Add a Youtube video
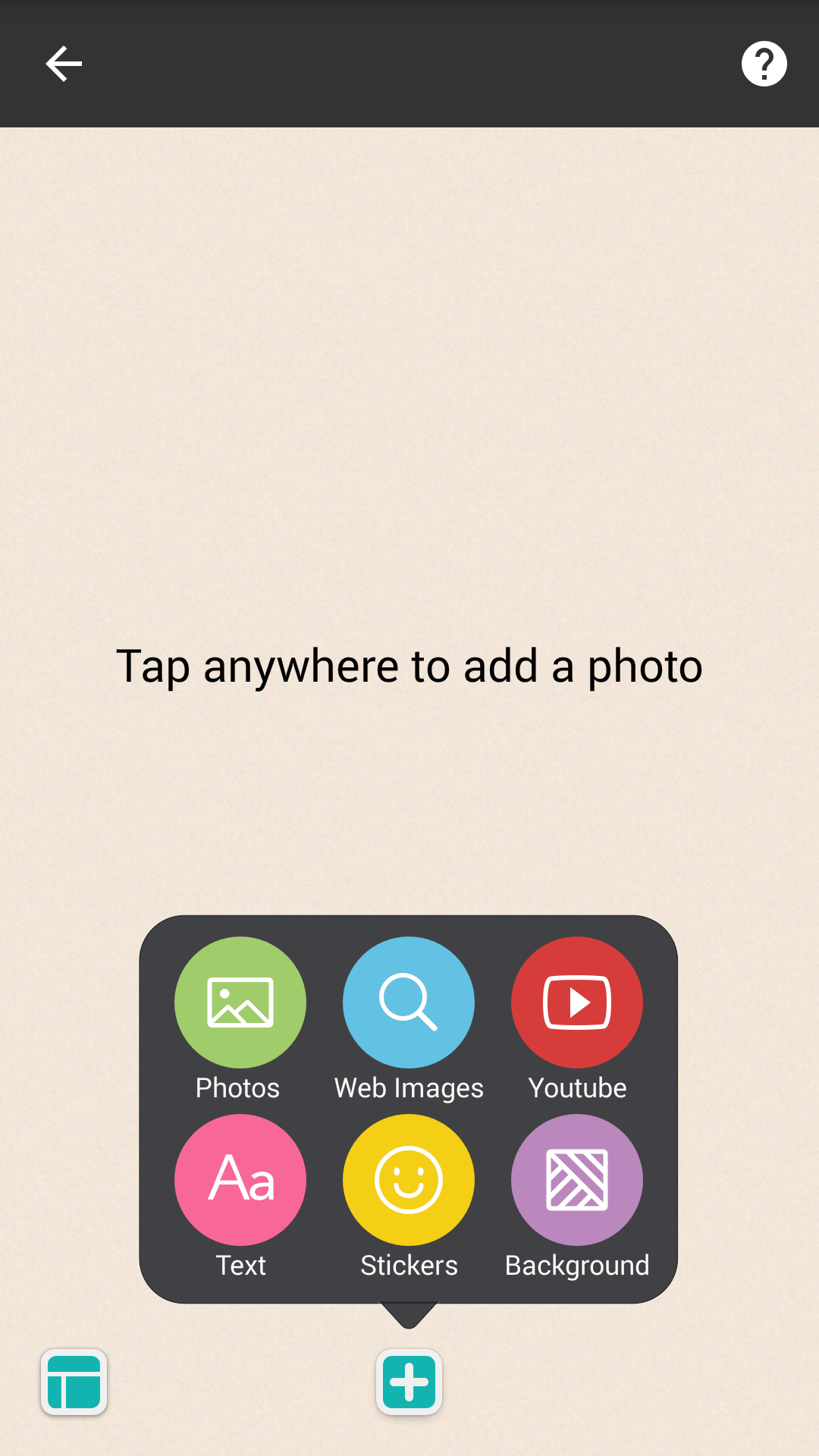 [577, 1003]
